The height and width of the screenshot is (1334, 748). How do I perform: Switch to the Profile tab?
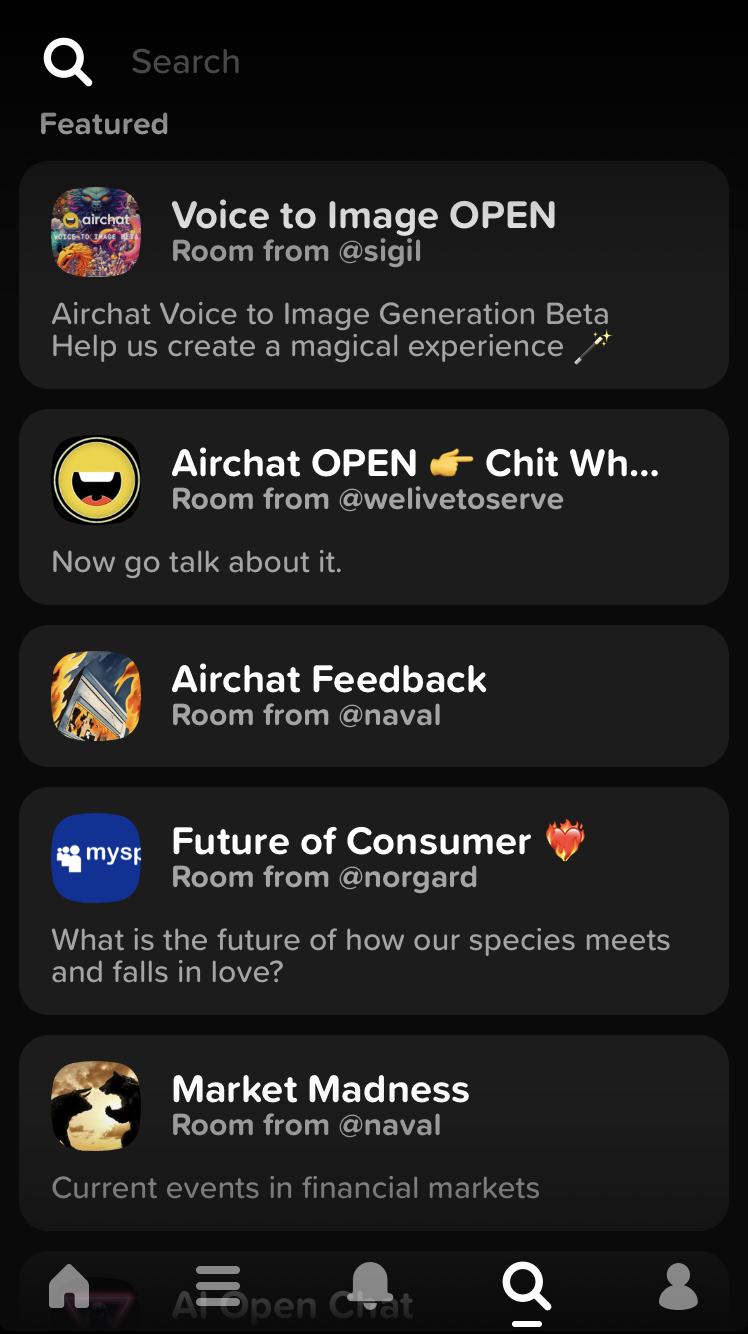(x=678, y=1286)
